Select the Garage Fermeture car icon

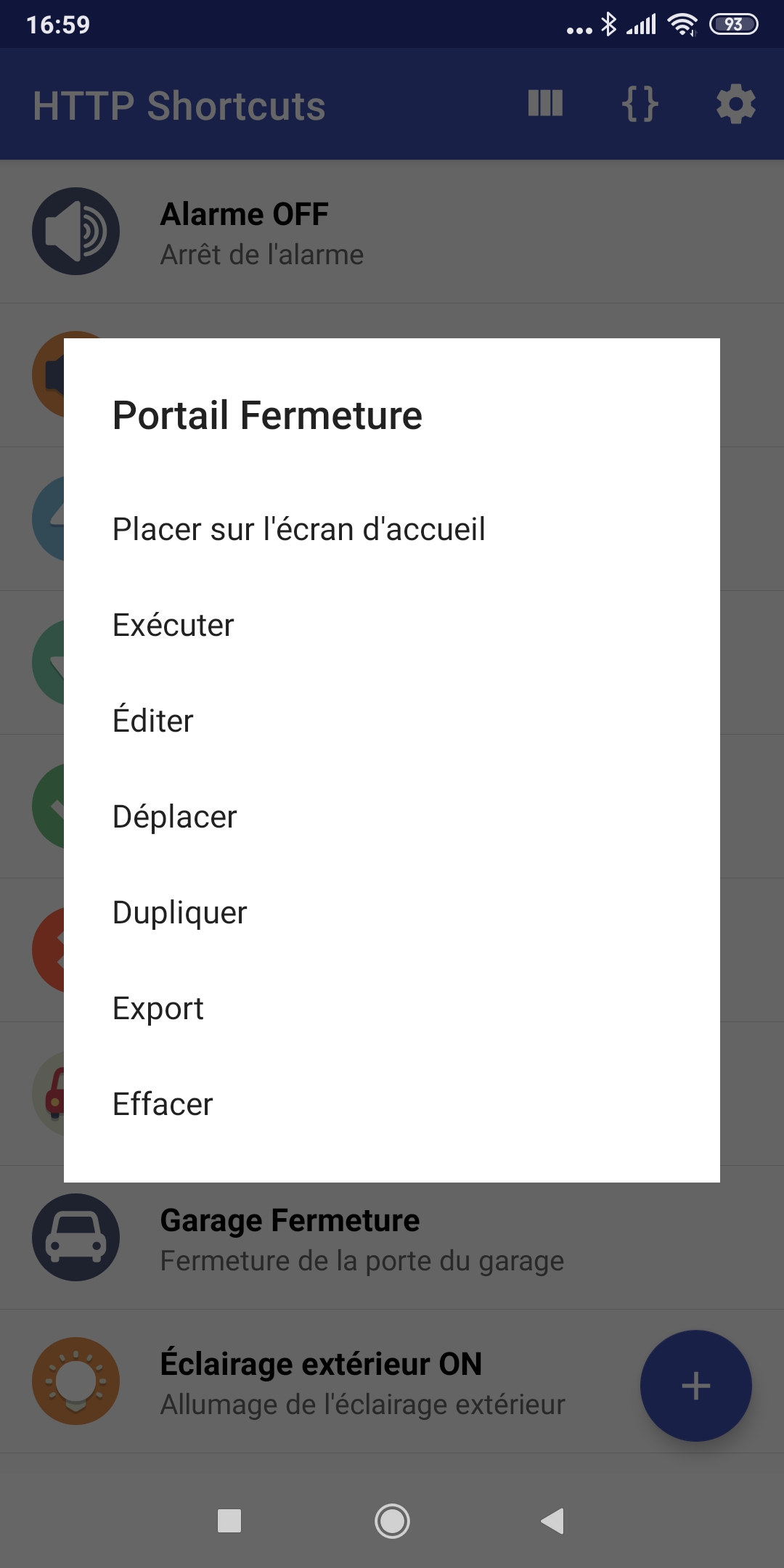[x=75, y=1236]
